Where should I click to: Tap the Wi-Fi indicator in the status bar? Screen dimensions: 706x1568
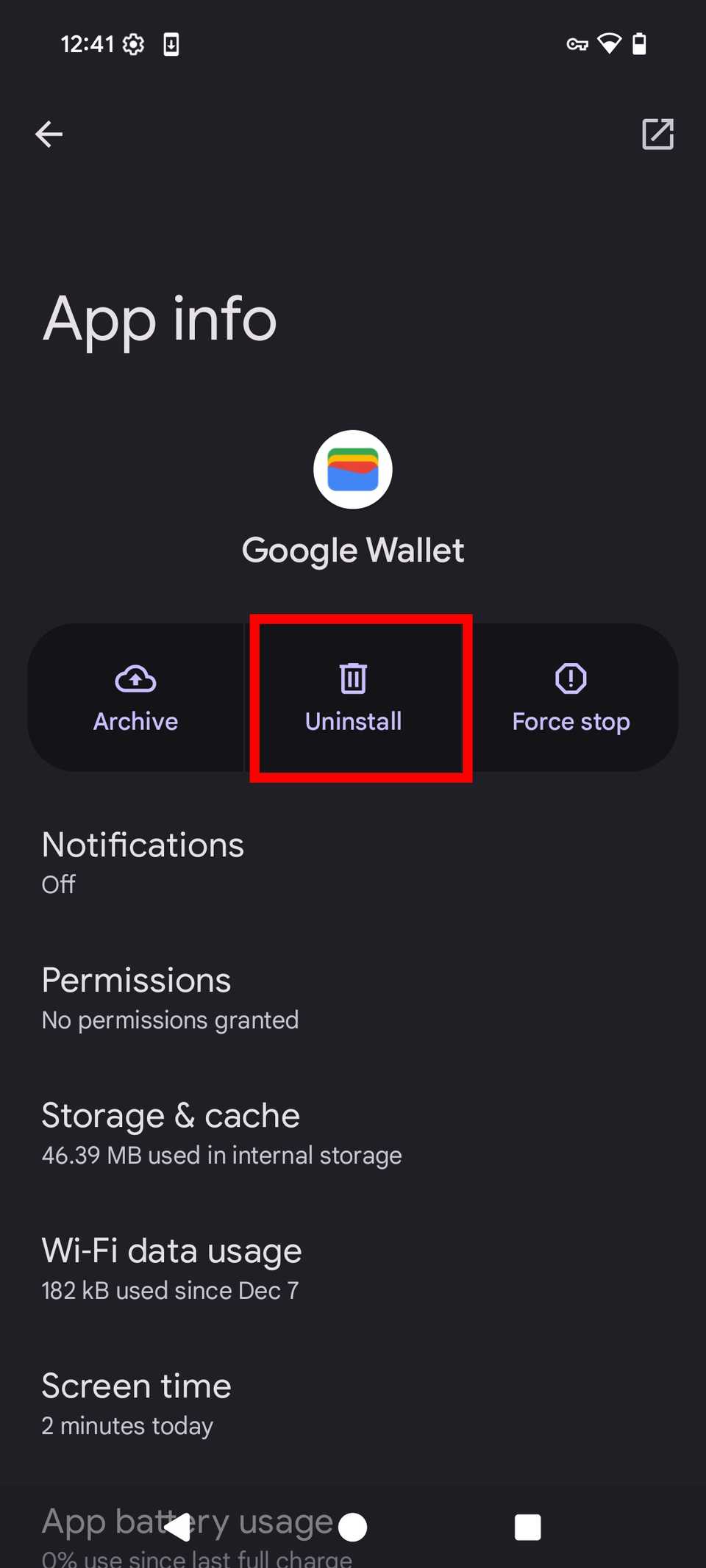(610, 44)
